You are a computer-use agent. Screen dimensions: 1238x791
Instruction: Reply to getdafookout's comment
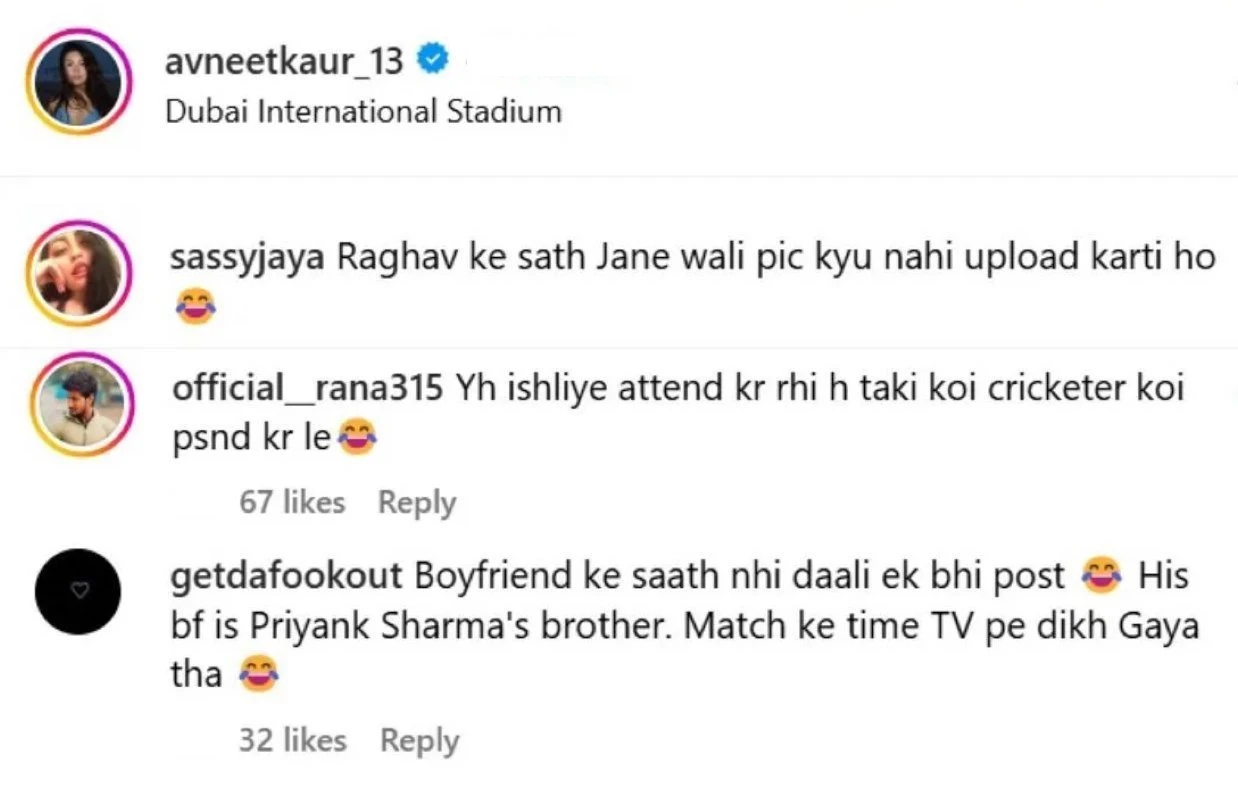(x=419, y=741)
